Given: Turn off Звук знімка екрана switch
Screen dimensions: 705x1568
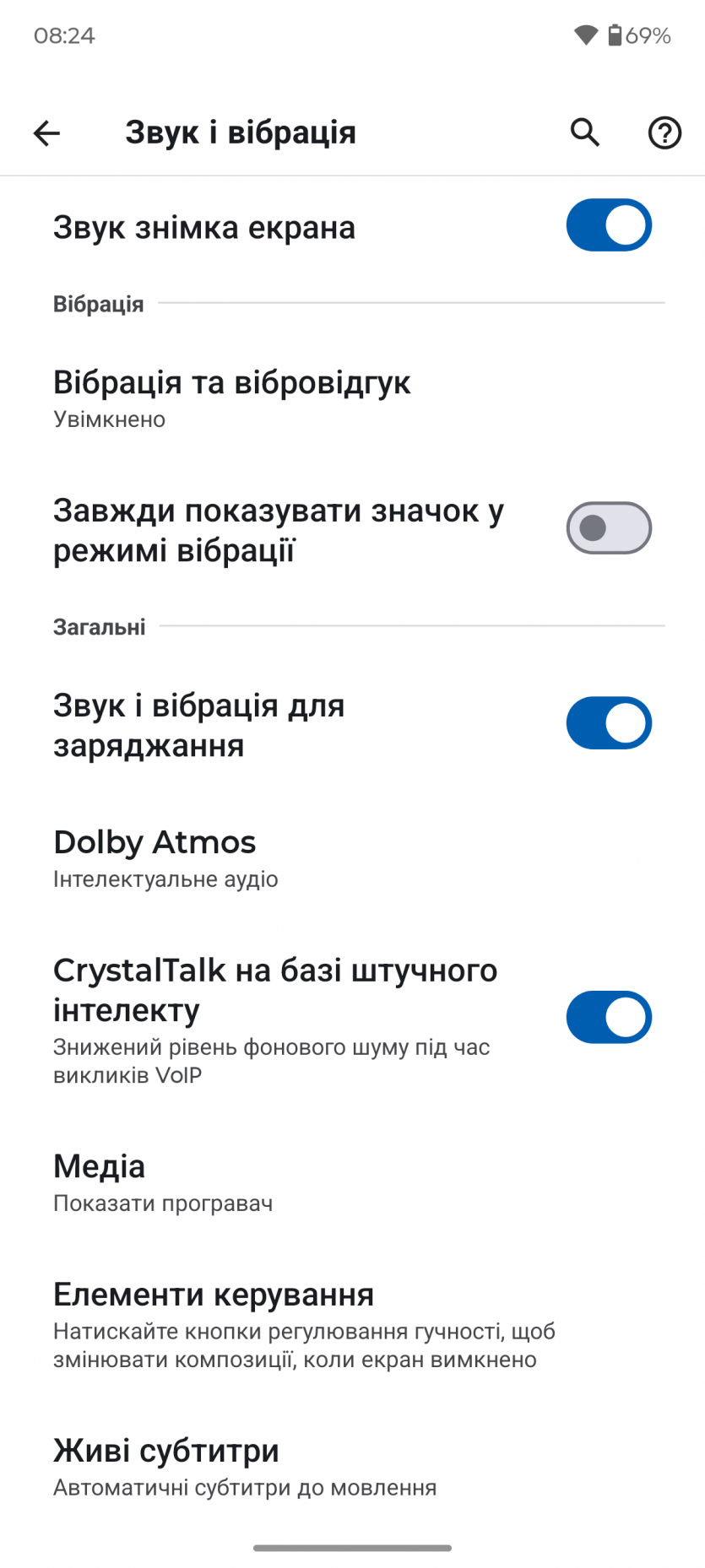Looking at the screenshot, I should point(608,225).
